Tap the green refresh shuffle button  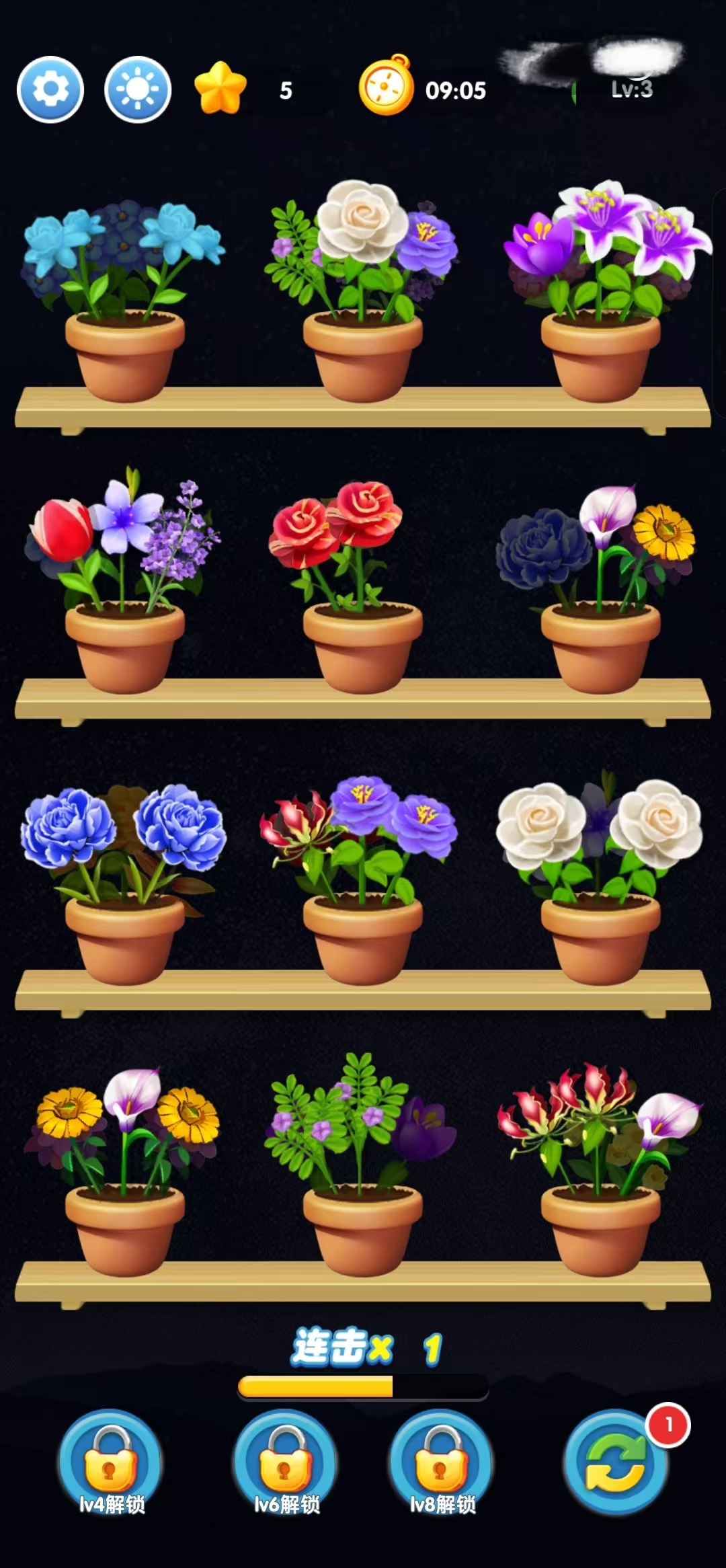click(x=615, y=1463)
